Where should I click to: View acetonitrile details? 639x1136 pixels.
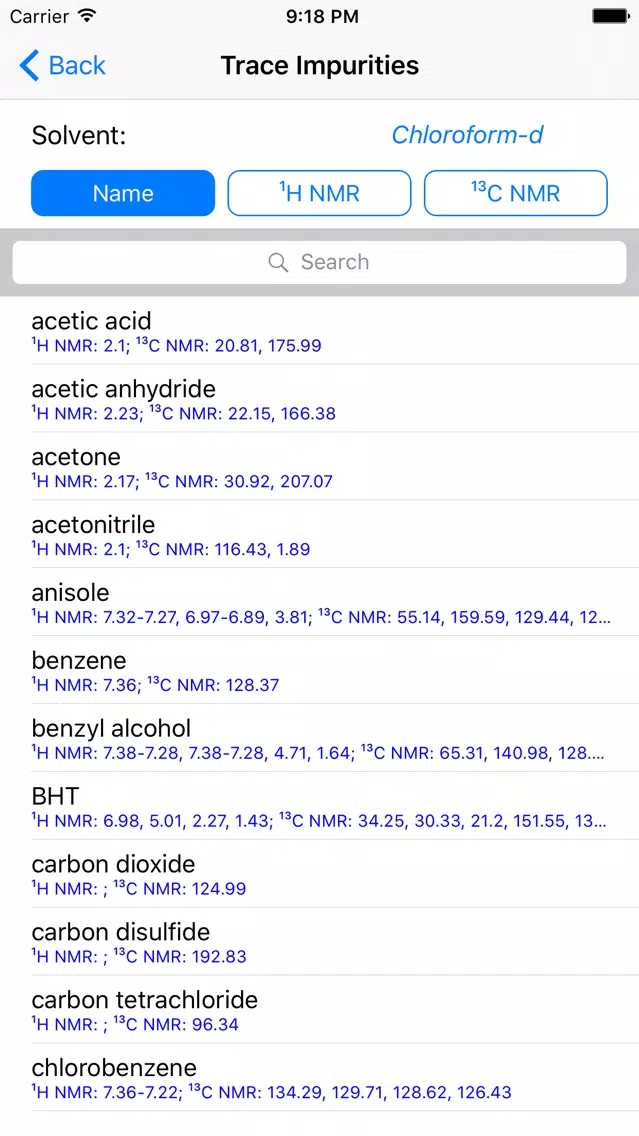pos(320,535)
